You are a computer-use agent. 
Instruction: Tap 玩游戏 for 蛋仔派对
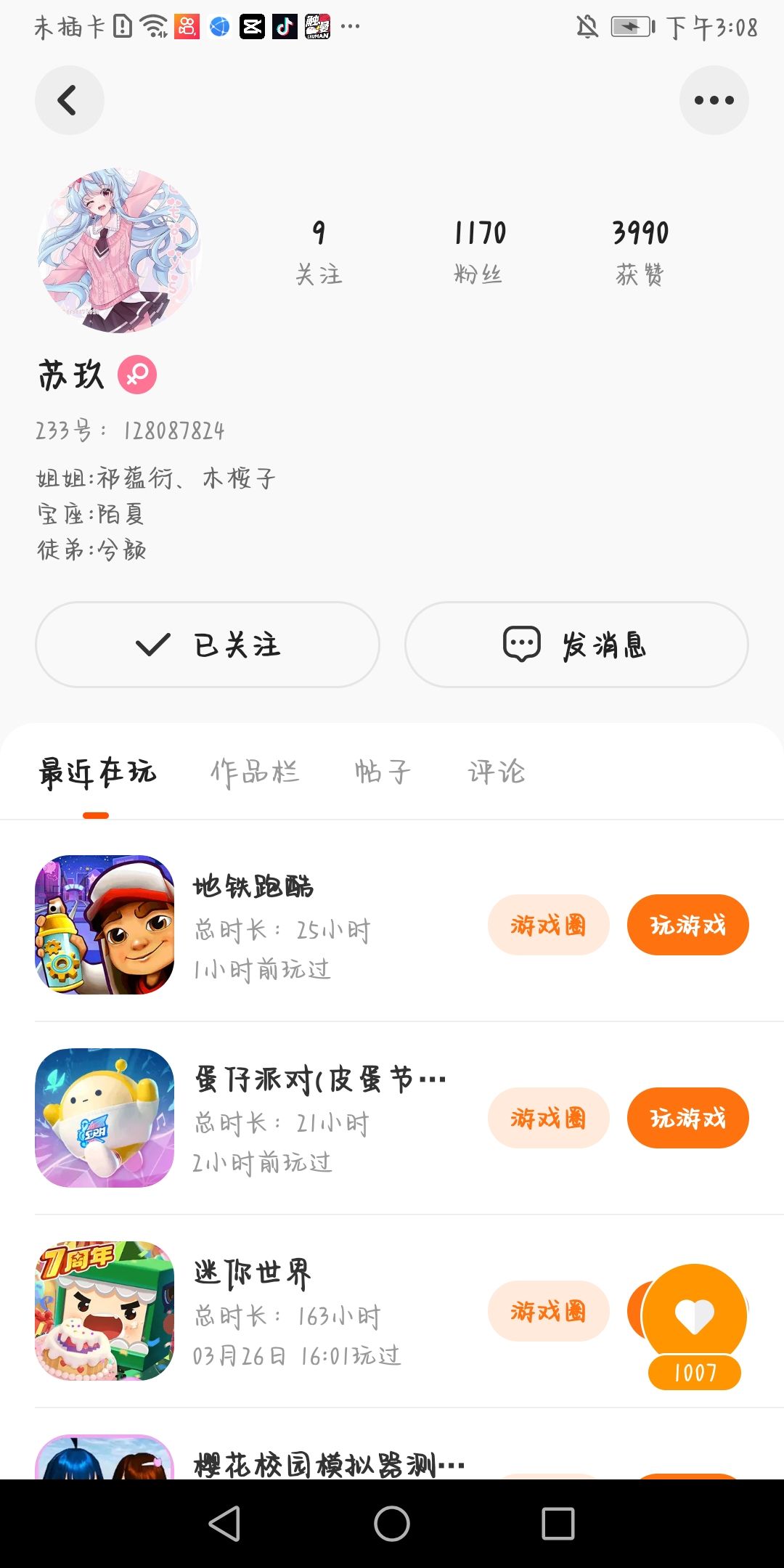687,1118
